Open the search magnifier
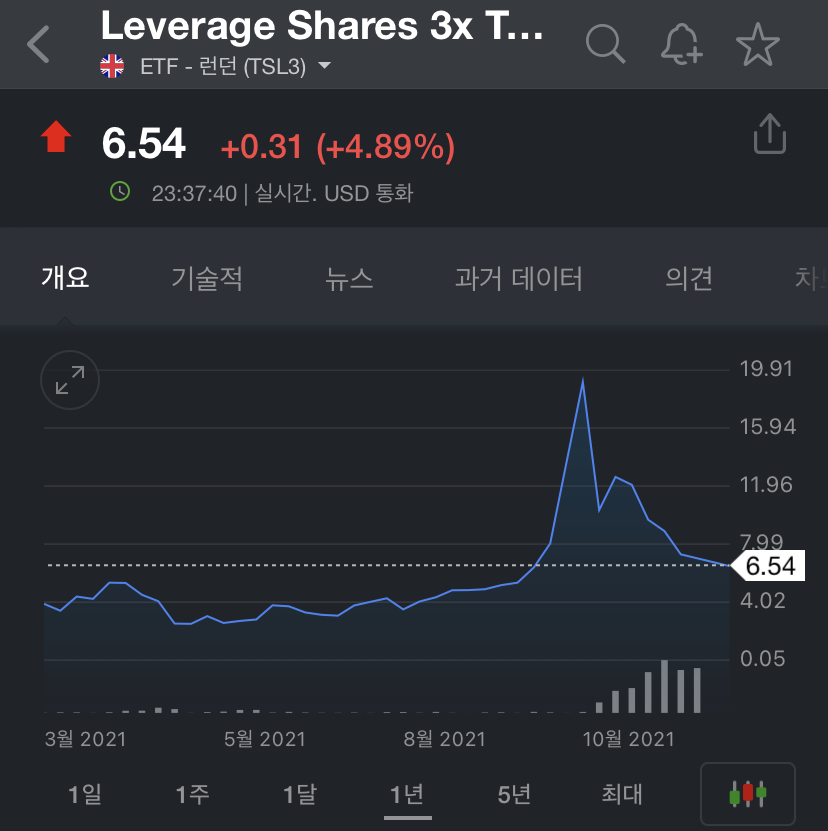The width and height of the screenshot is (828, 831). coord(605,44)
